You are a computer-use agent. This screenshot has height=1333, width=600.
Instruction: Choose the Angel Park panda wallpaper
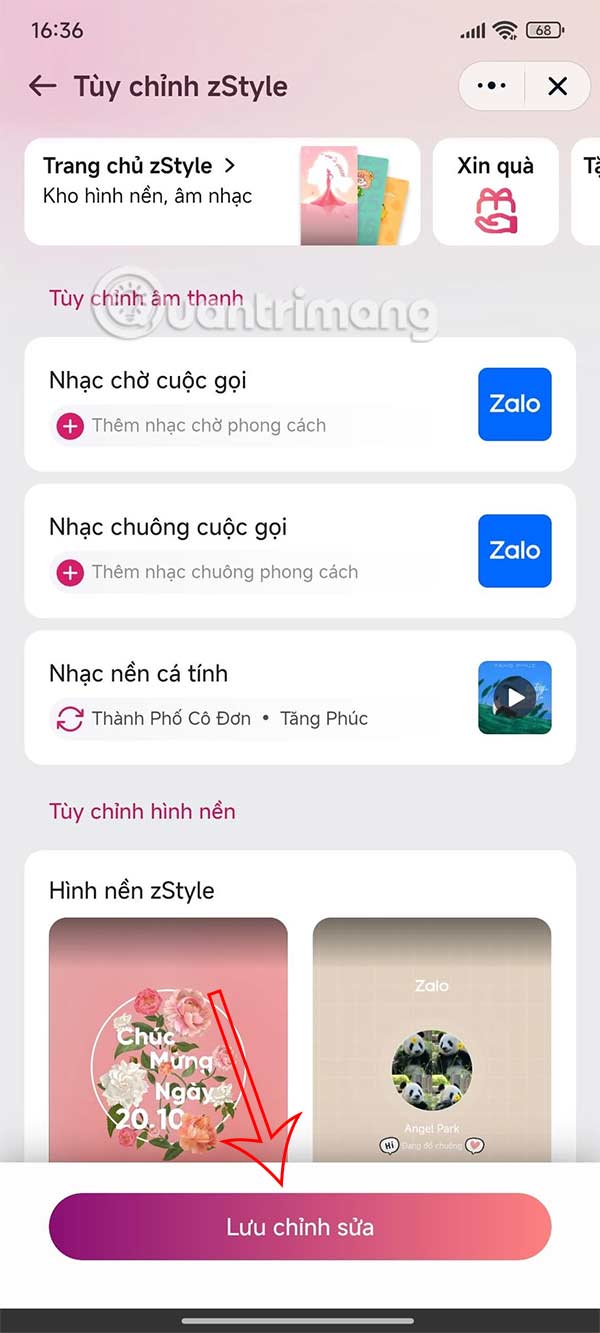click(x=432, y=1038)
